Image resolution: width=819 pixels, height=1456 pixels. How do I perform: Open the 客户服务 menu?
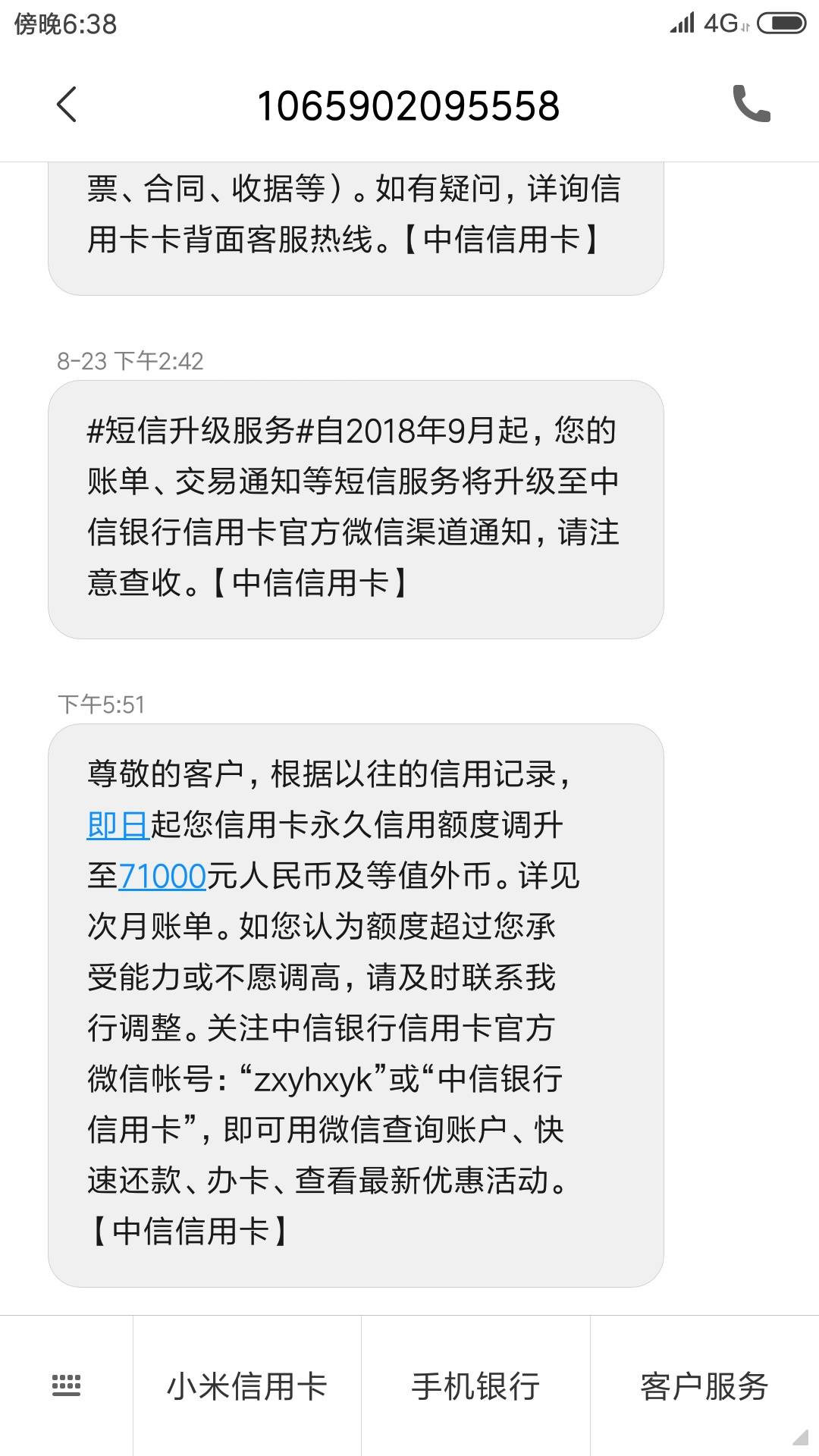704,1385
